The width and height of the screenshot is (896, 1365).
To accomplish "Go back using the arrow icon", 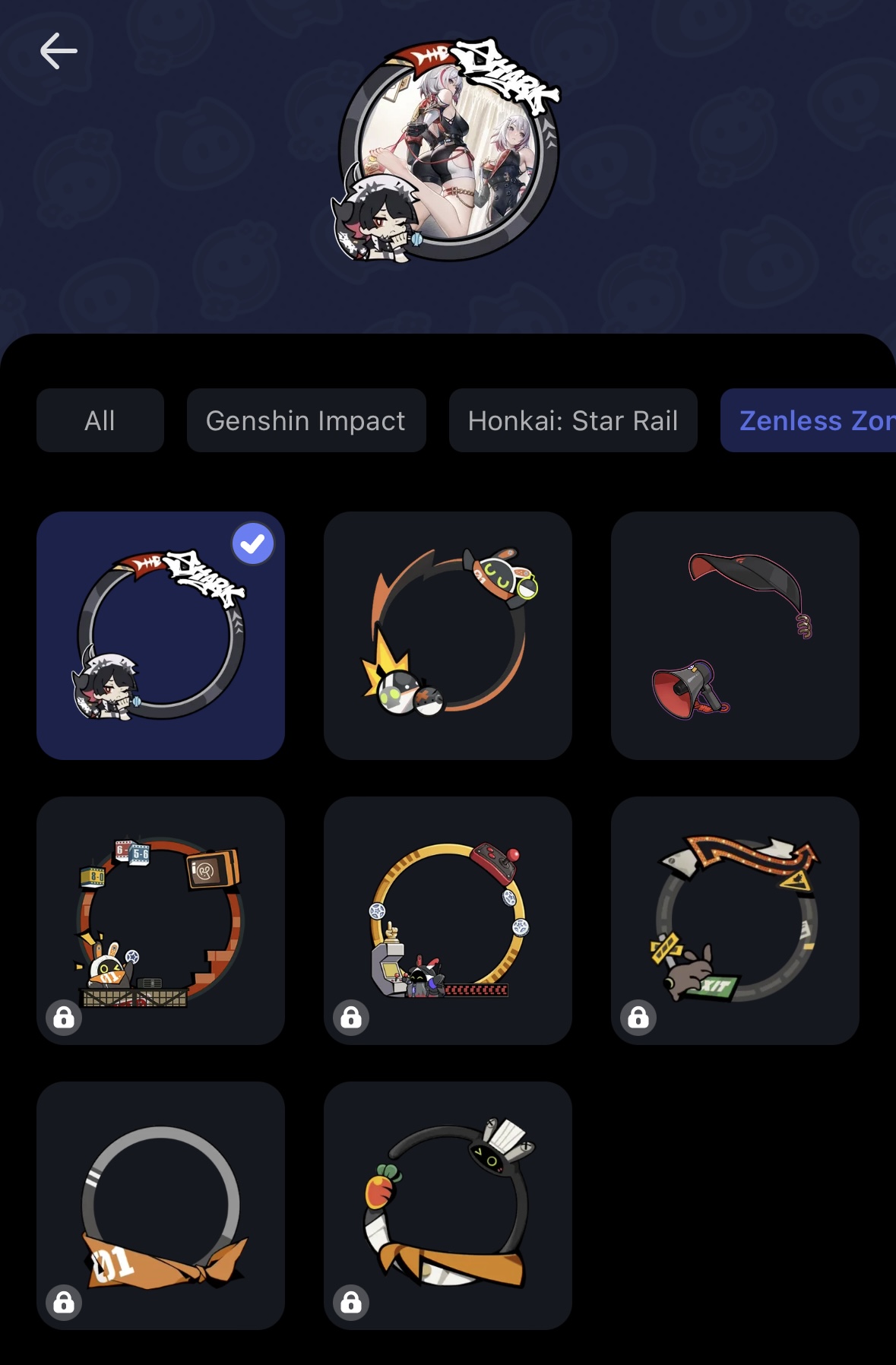I will (59, 52).
